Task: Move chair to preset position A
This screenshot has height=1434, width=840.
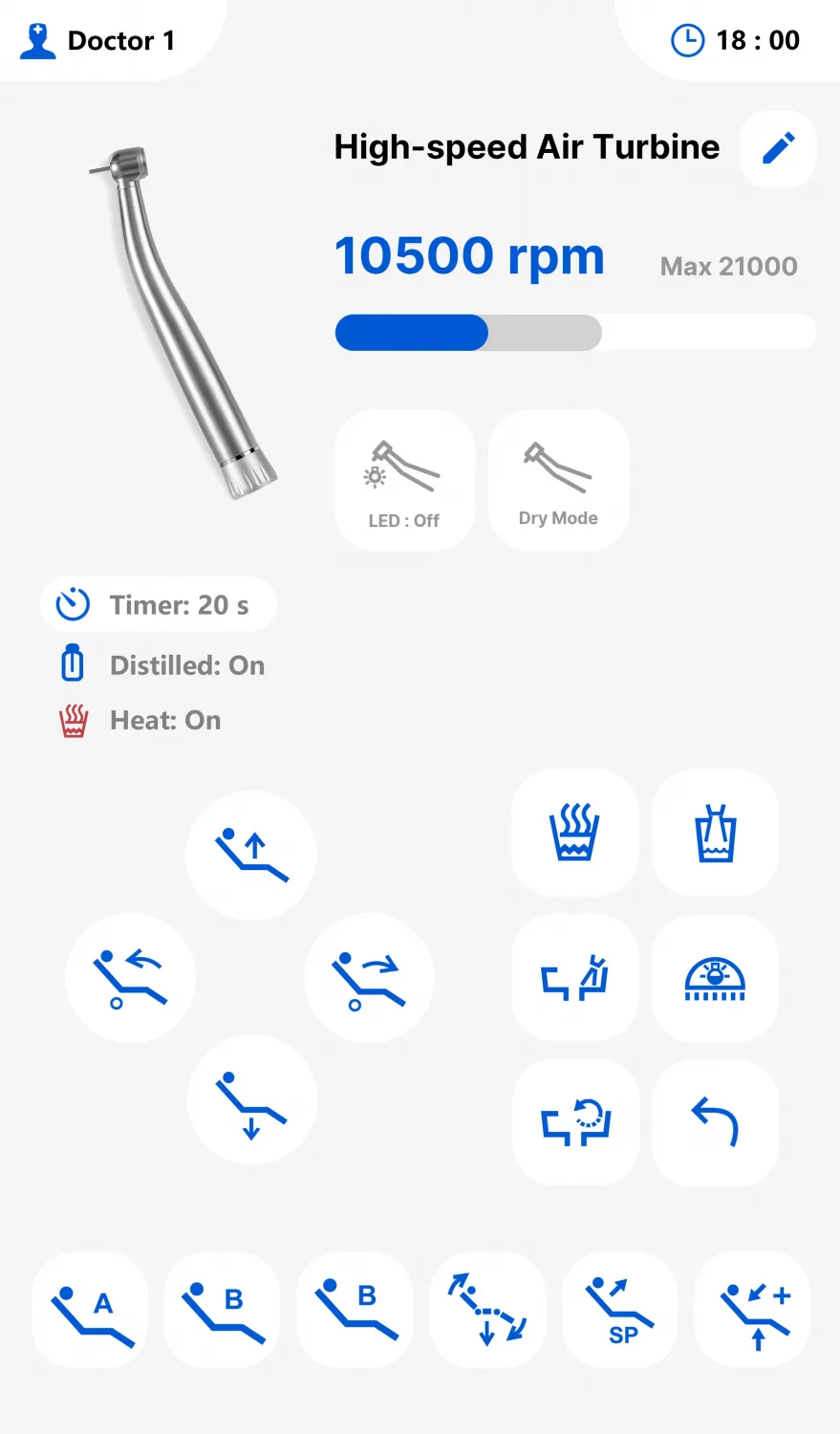Action: coord(90,1310)
